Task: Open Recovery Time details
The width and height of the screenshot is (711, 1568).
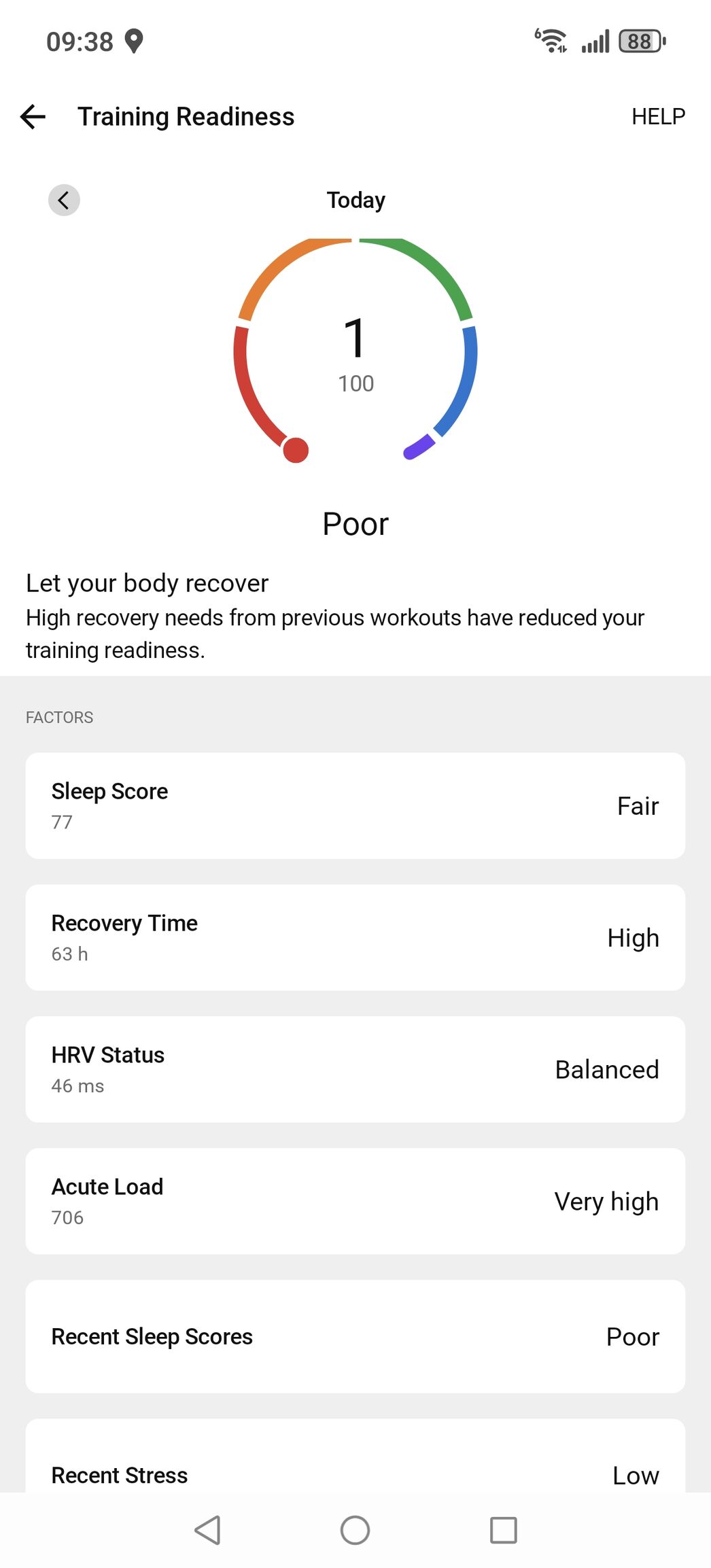Action: pos(355,937)
